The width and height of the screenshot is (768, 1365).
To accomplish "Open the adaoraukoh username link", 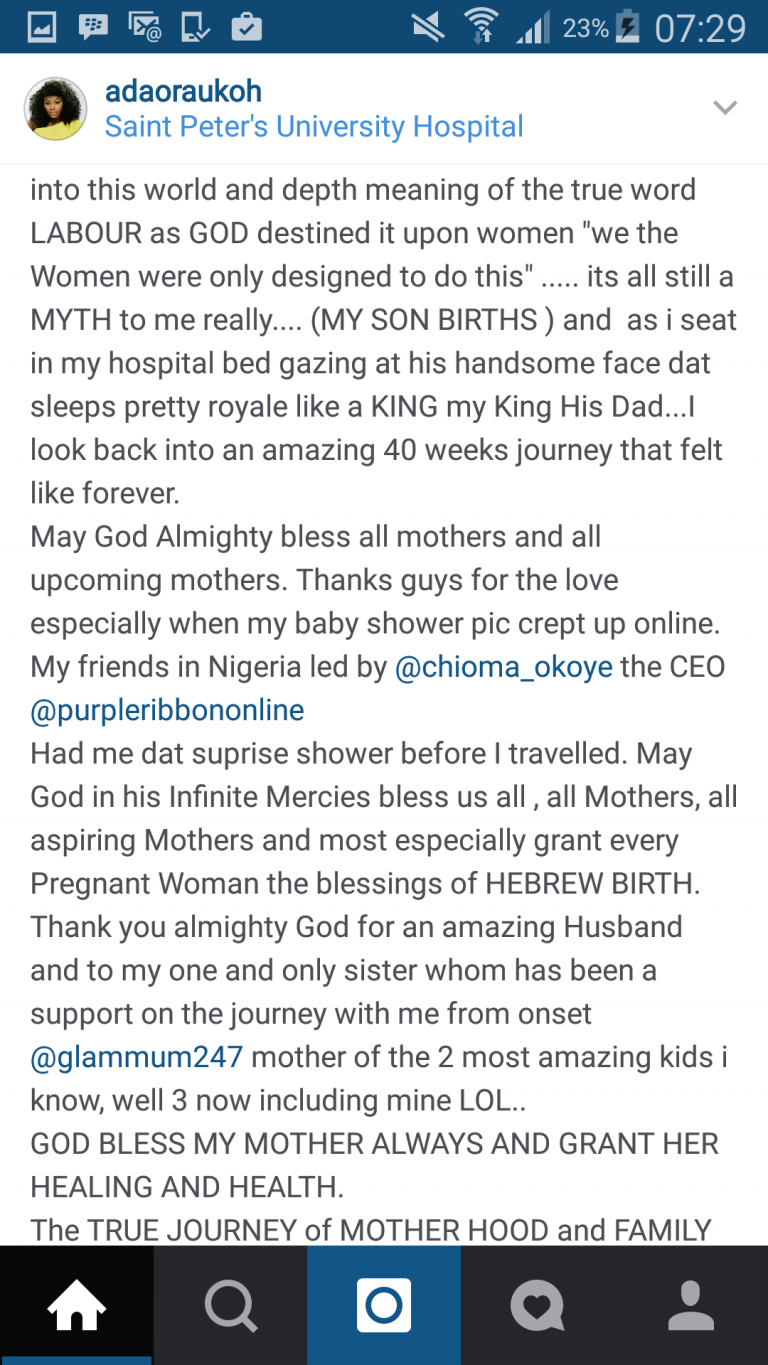I will pos(183,91).
